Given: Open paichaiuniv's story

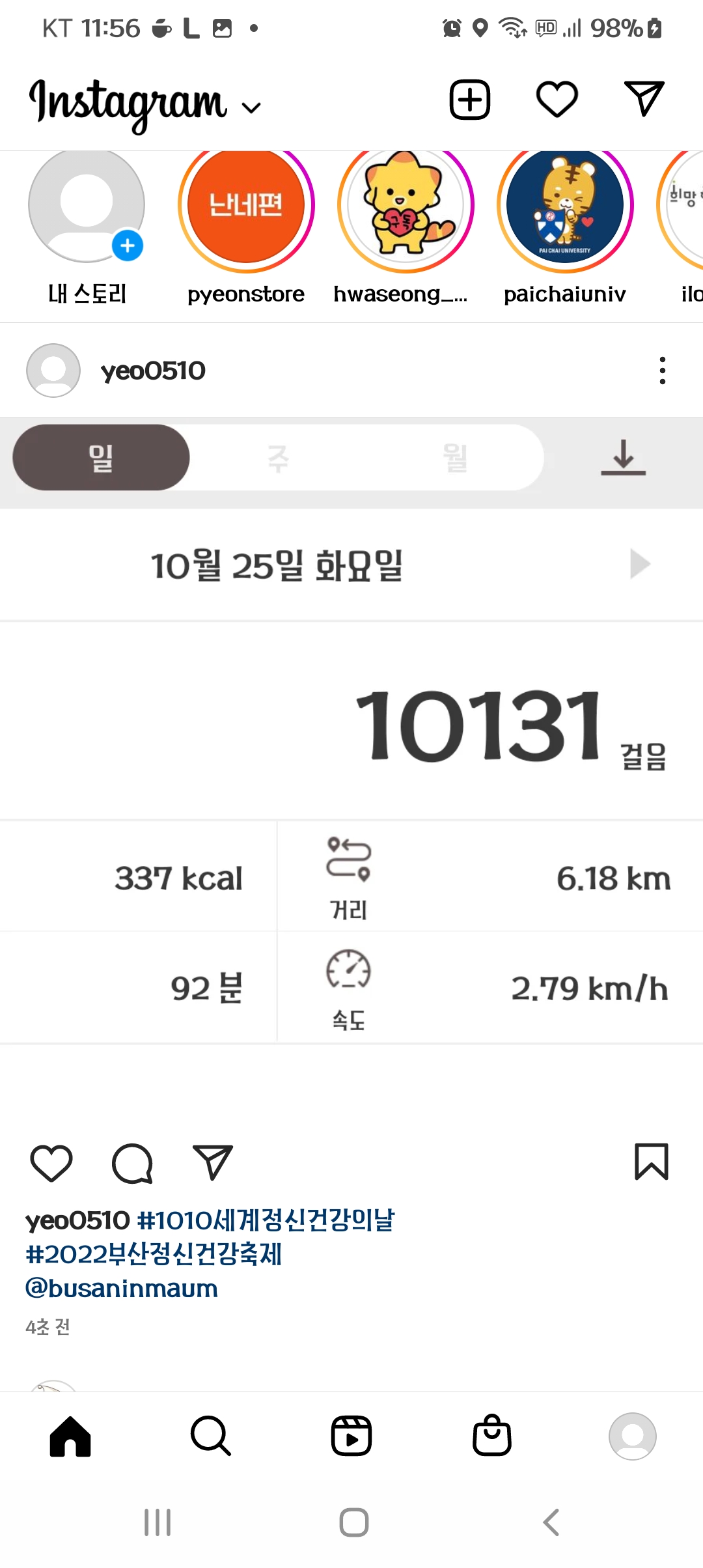Looking at the screenshot, I should tap(565, 206).
